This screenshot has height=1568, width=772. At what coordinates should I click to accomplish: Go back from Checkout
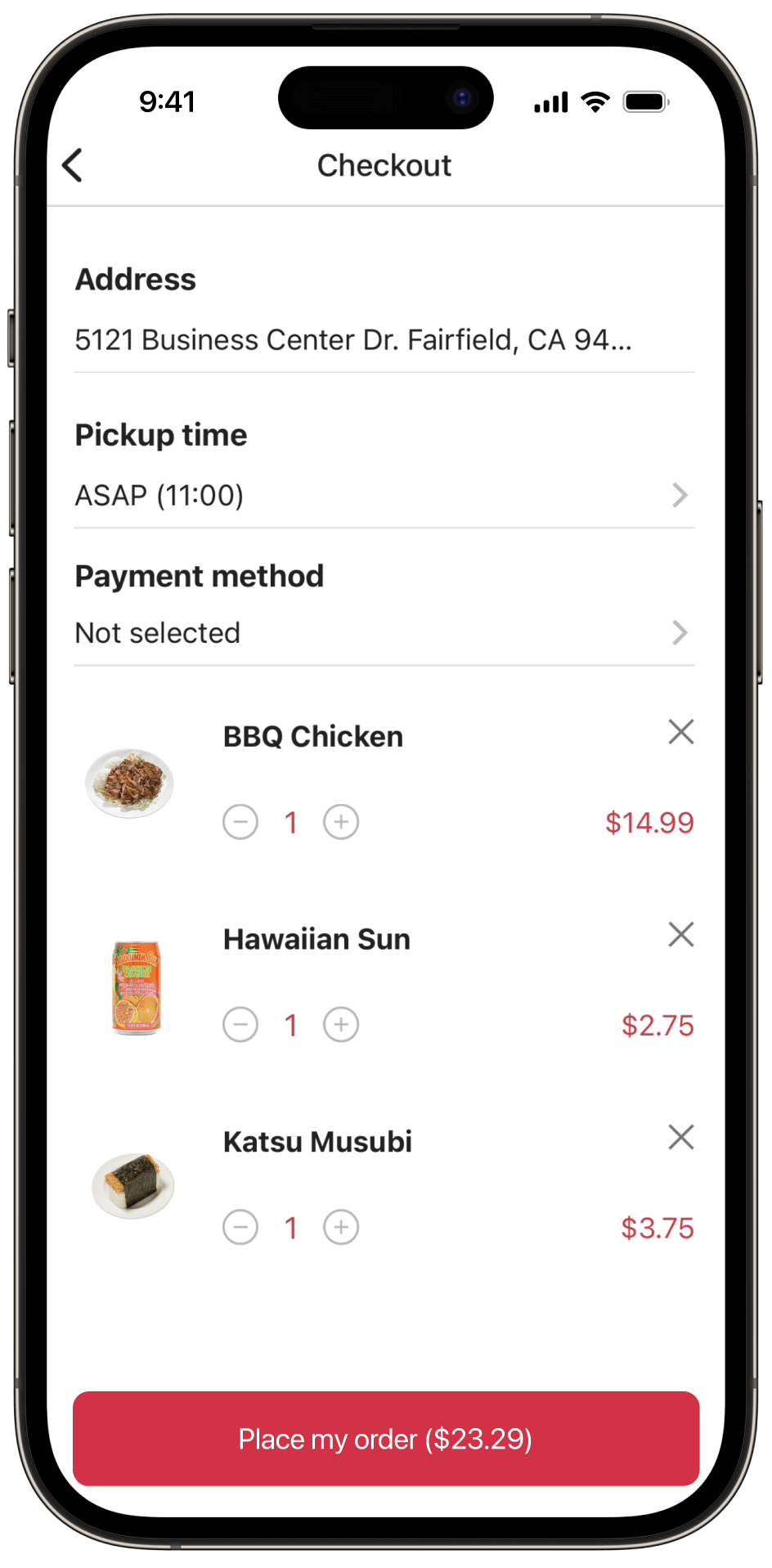(x=73, y=165)
